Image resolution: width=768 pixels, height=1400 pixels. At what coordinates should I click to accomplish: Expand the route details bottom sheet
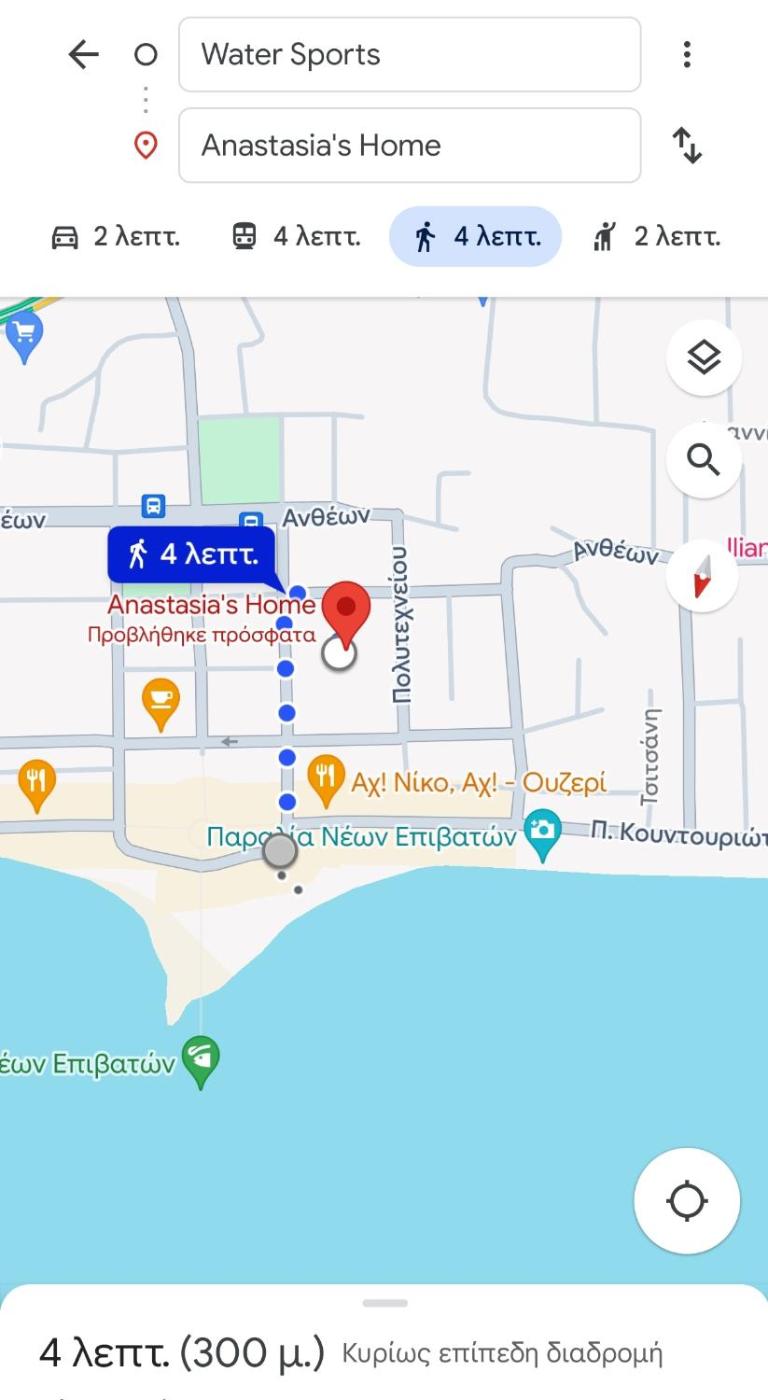point(385,1304)
